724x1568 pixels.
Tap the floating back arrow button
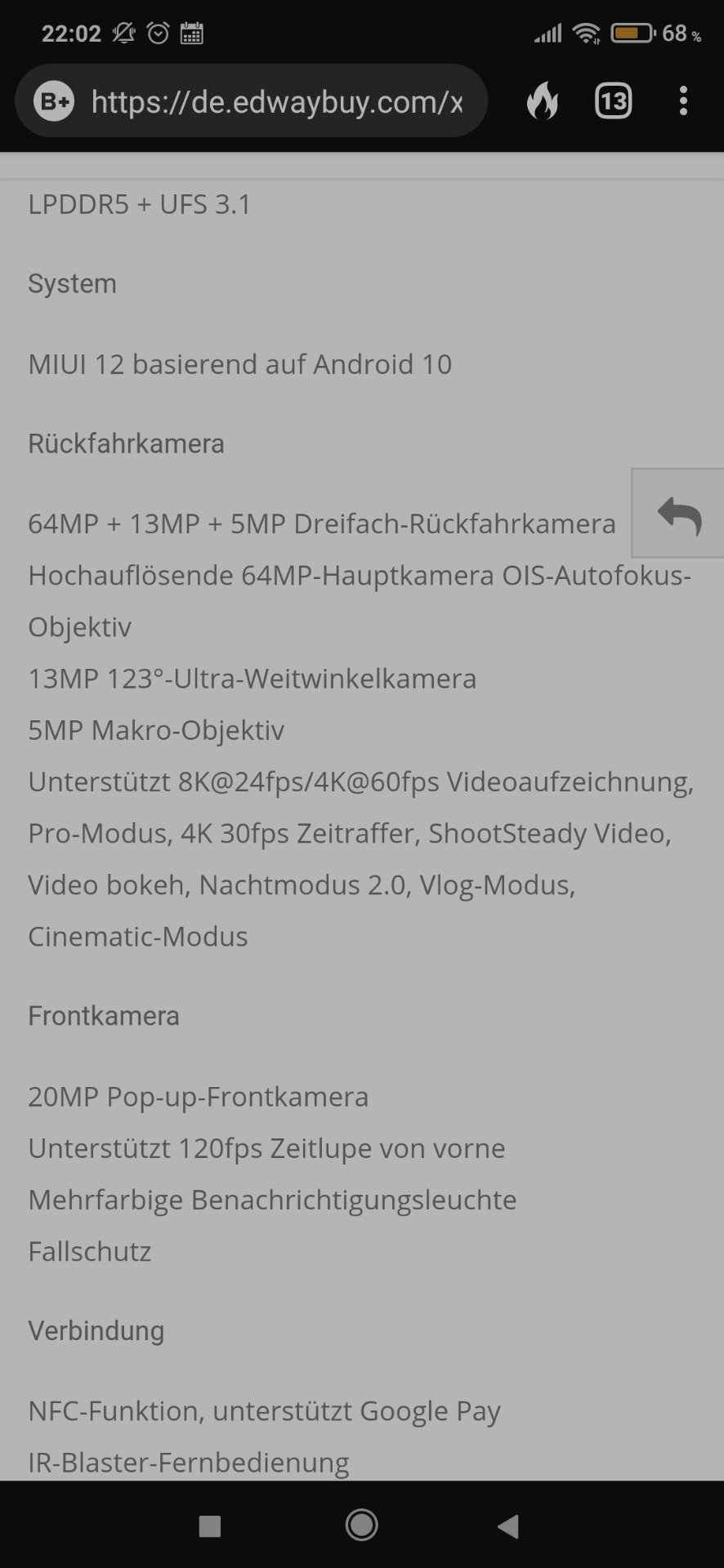[x=678, y=514]
